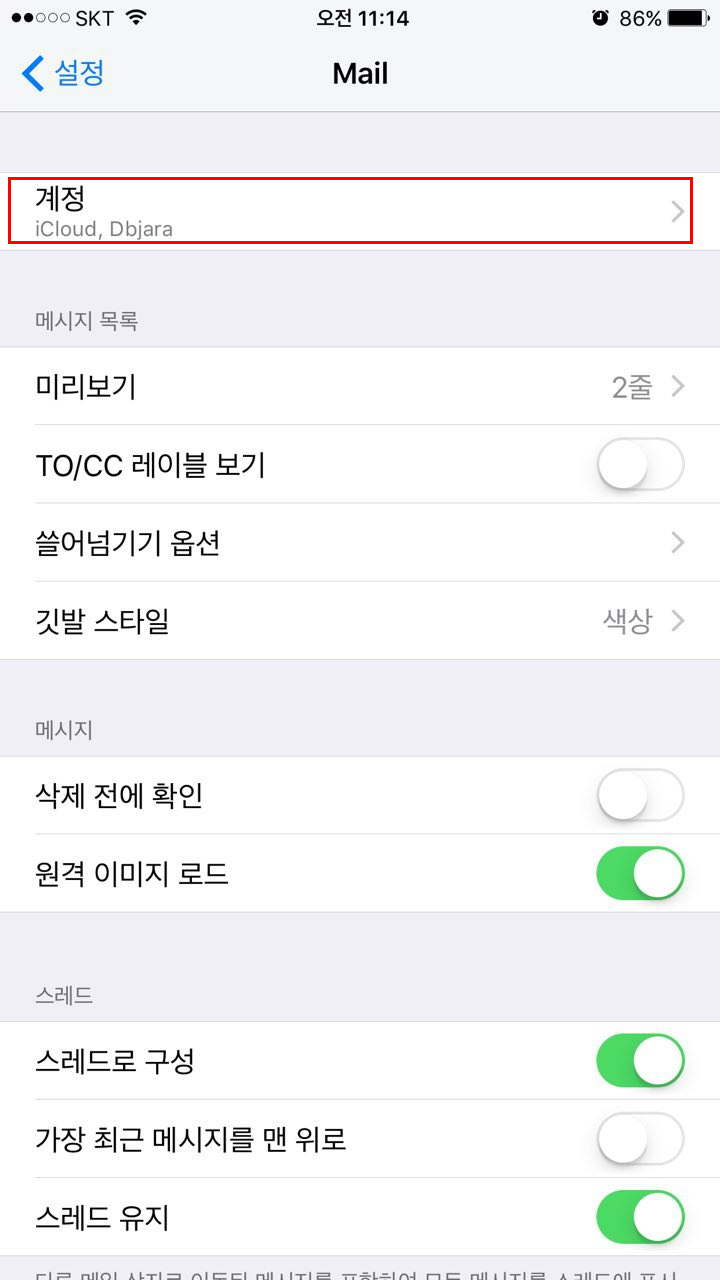Enable 가장 최근 메시지를 맨 위로

point(640,1139)
